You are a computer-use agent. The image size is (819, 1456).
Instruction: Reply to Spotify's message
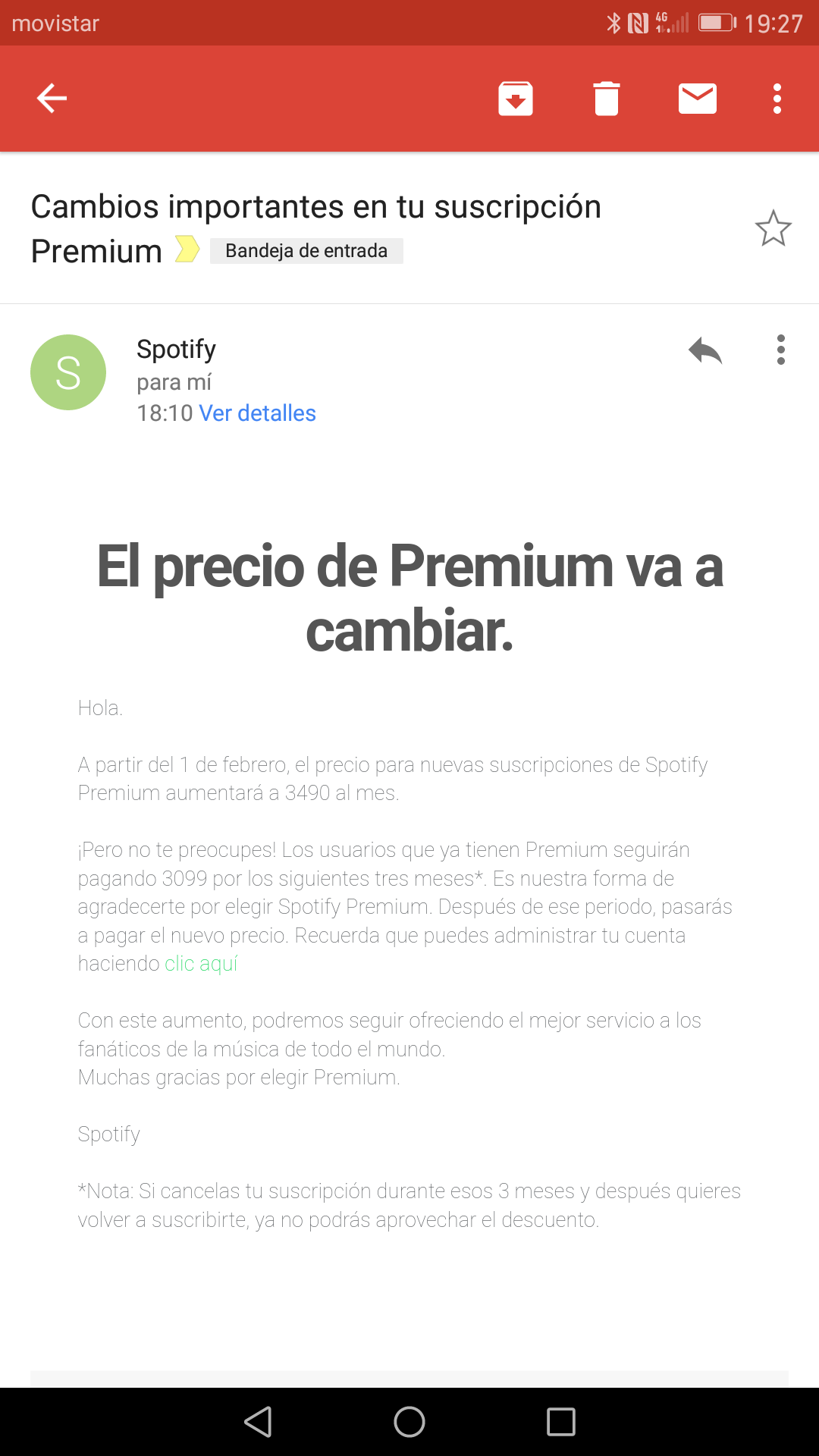(x=705, y=350)
